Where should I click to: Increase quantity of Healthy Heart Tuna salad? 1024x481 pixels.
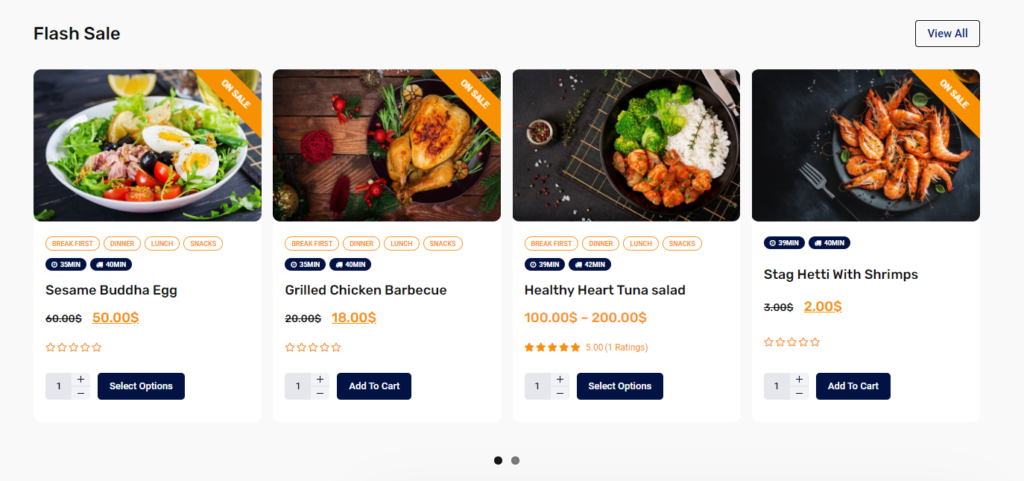coord(560,380)
